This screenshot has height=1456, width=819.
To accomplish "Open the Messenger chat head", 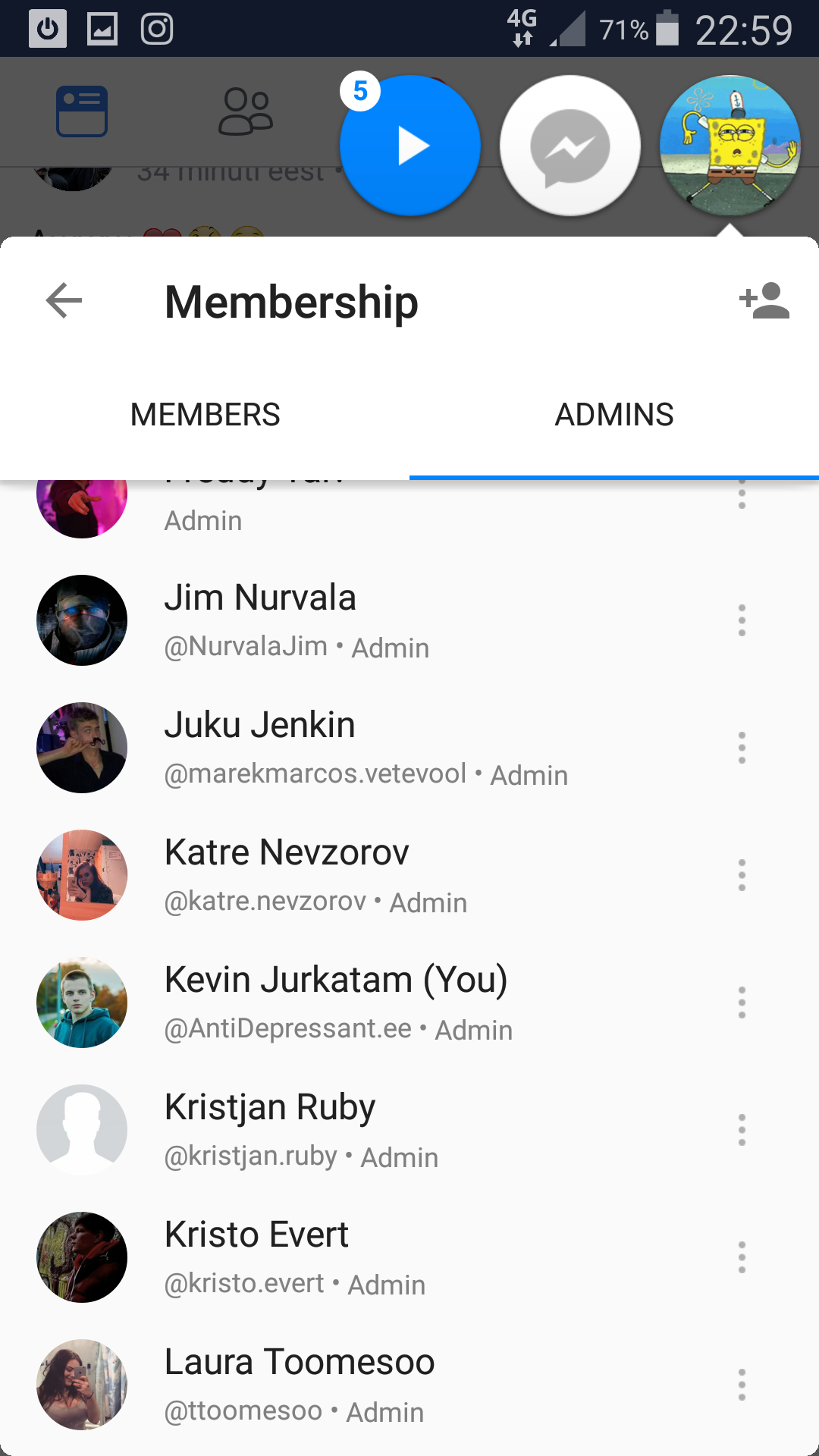I will [570, 146].
